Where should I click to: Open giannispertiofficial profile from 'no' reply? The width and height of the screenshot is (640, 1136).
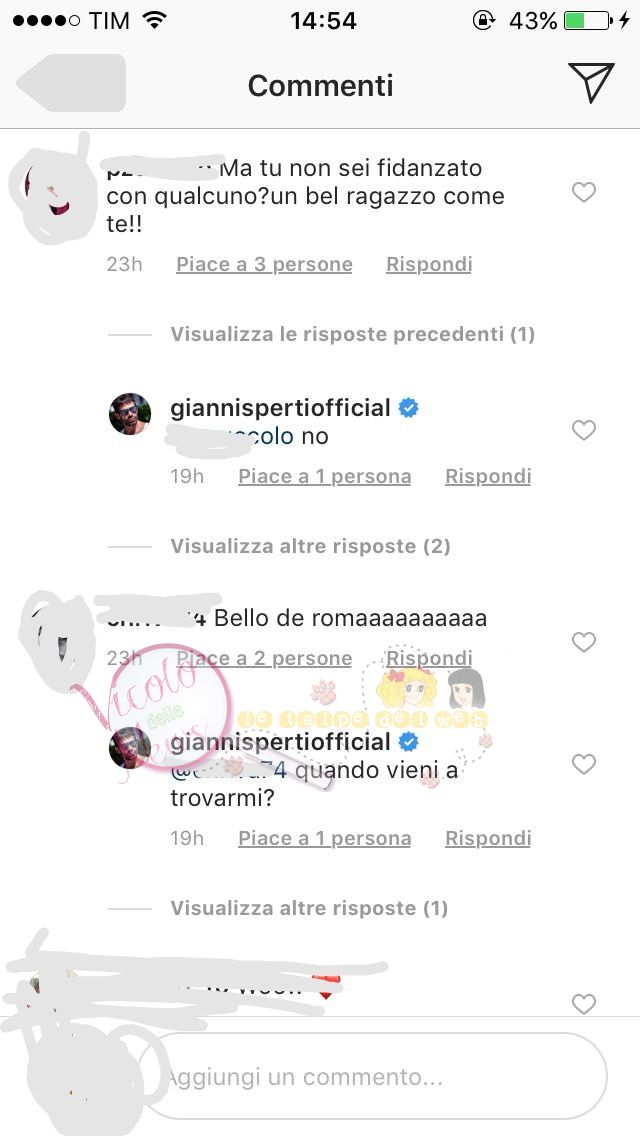[x=280, y=408]
